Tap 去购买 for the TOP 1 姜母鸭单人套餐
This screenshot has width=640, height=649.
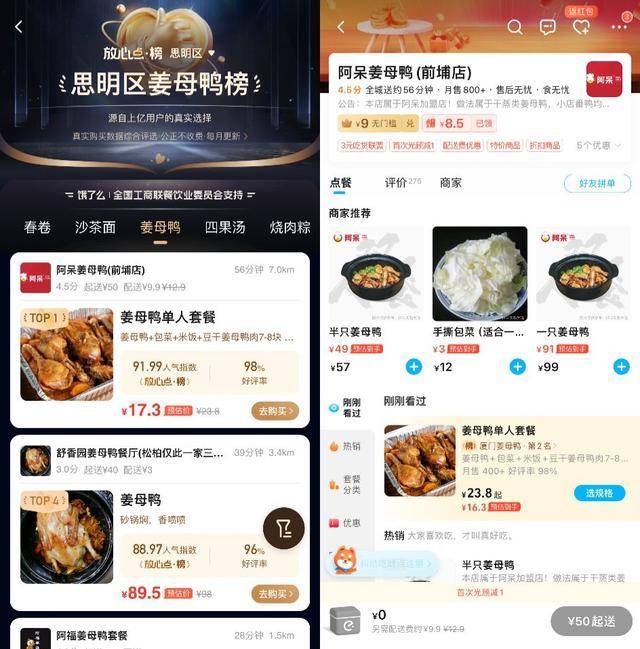pos(275,411)
